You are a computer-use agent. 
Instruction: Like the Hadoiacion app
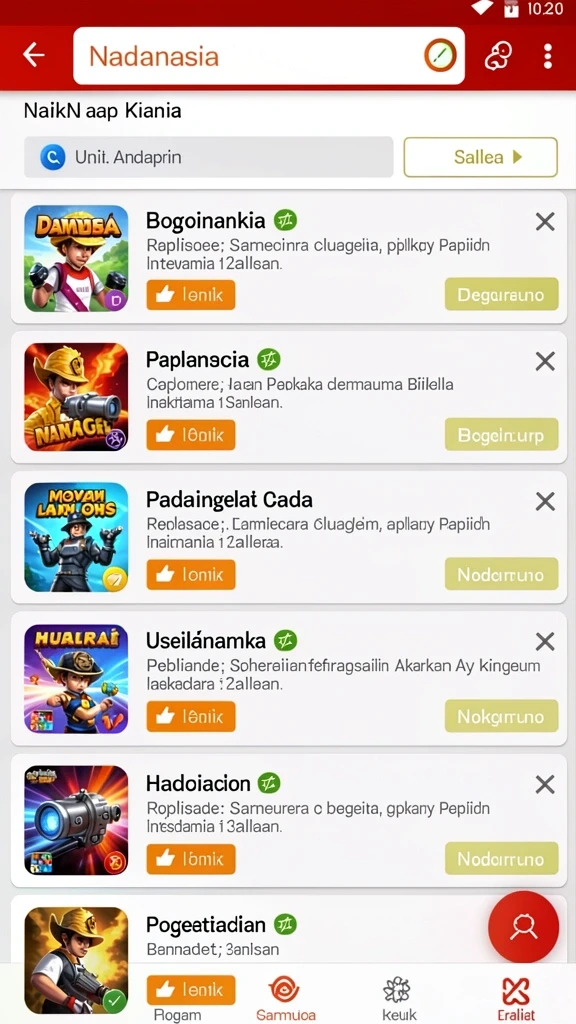coord(191,858)
